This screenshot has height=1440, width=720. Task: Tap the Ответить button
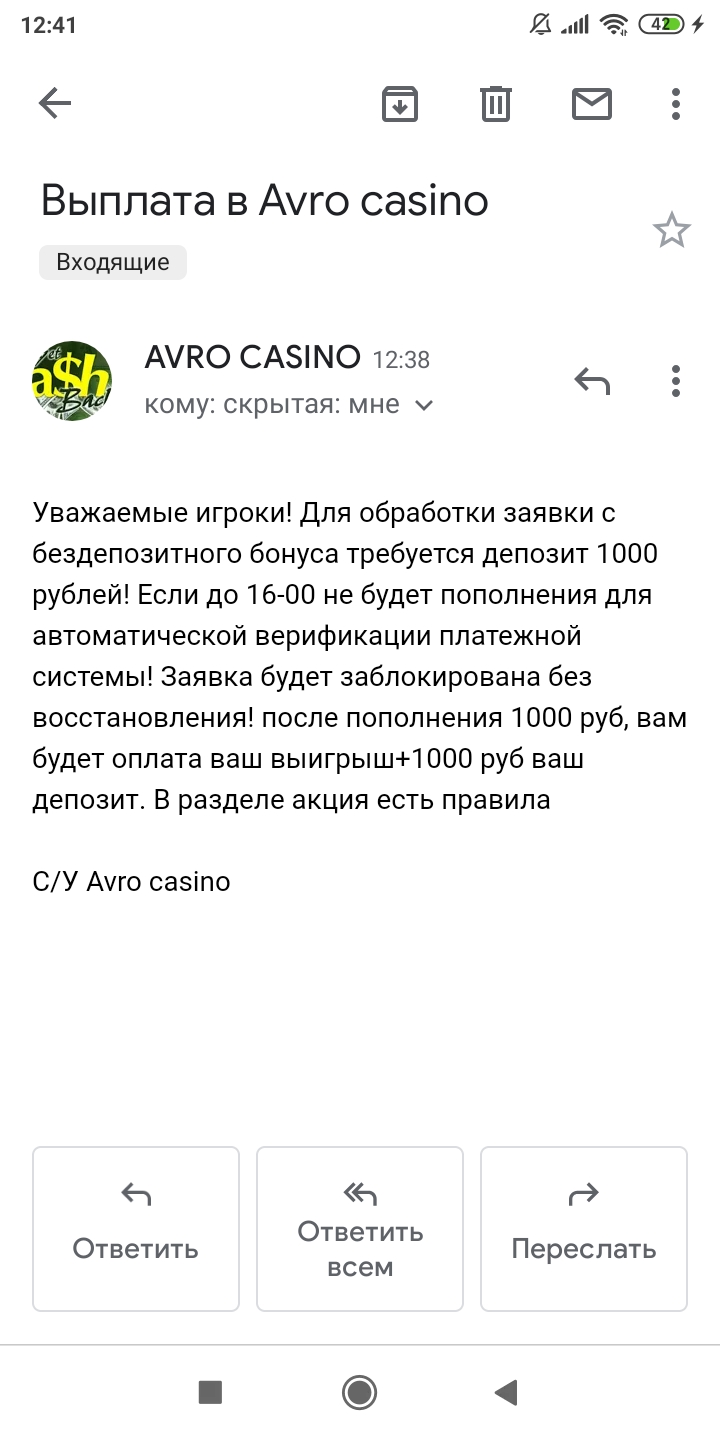(136, 1228)
